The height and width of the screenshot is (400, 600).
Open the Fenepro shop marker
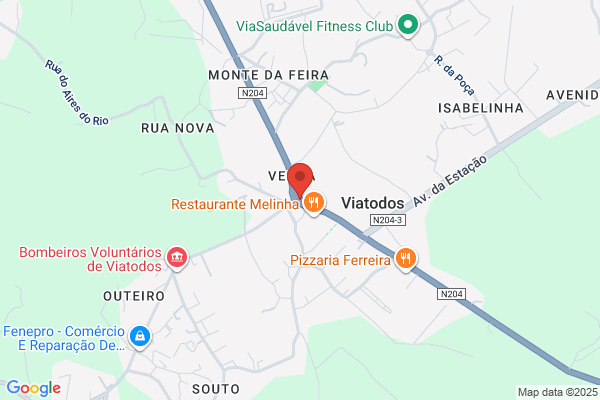(x=140, y=336)
